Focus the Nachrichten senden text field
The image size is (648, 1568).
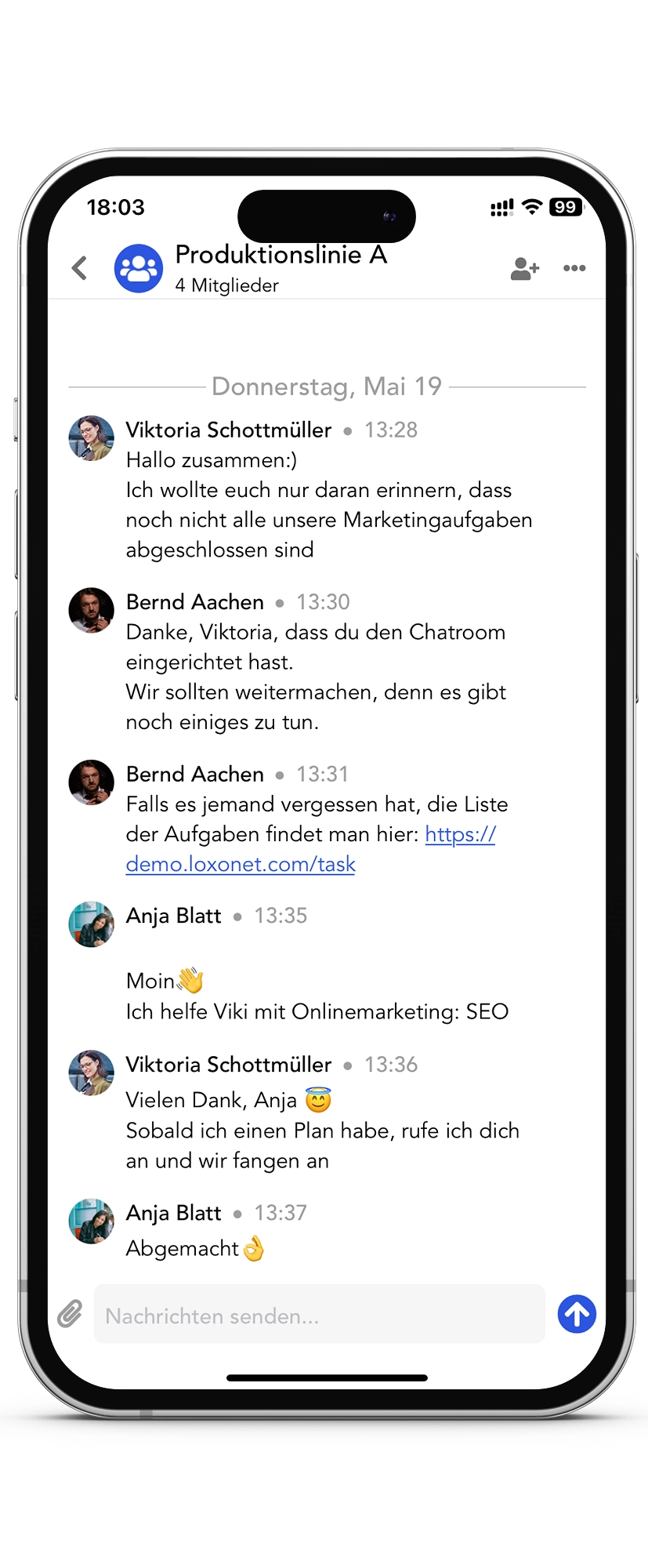pos(319,1315)
